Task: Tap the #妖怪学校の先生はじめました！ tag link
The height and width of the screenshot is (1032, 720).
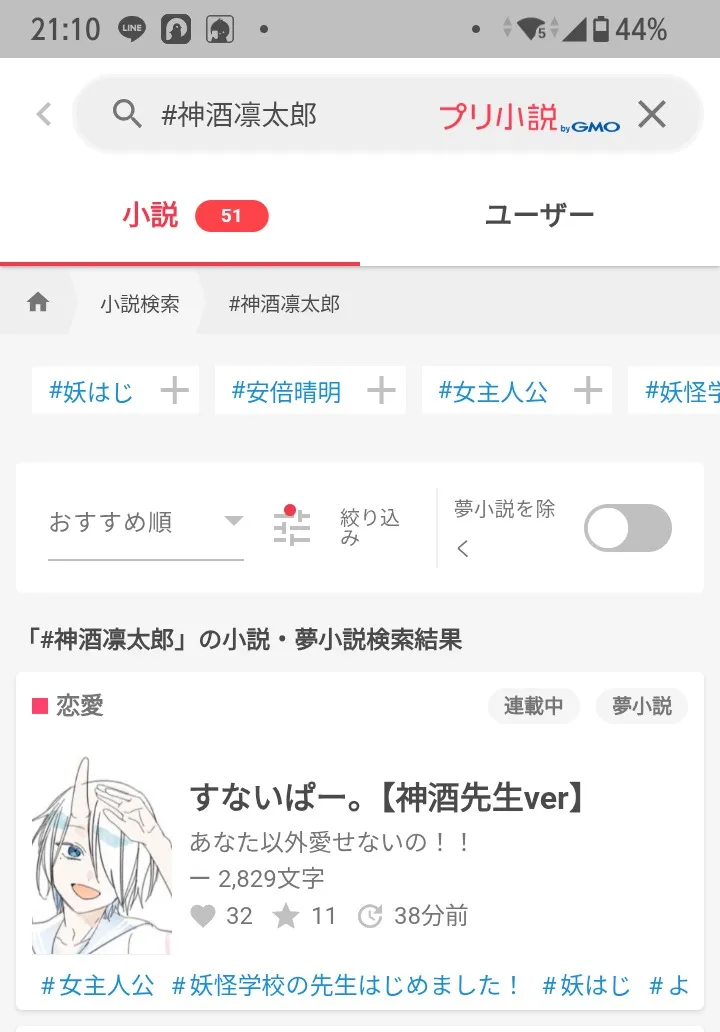Action: coord(346,986)
